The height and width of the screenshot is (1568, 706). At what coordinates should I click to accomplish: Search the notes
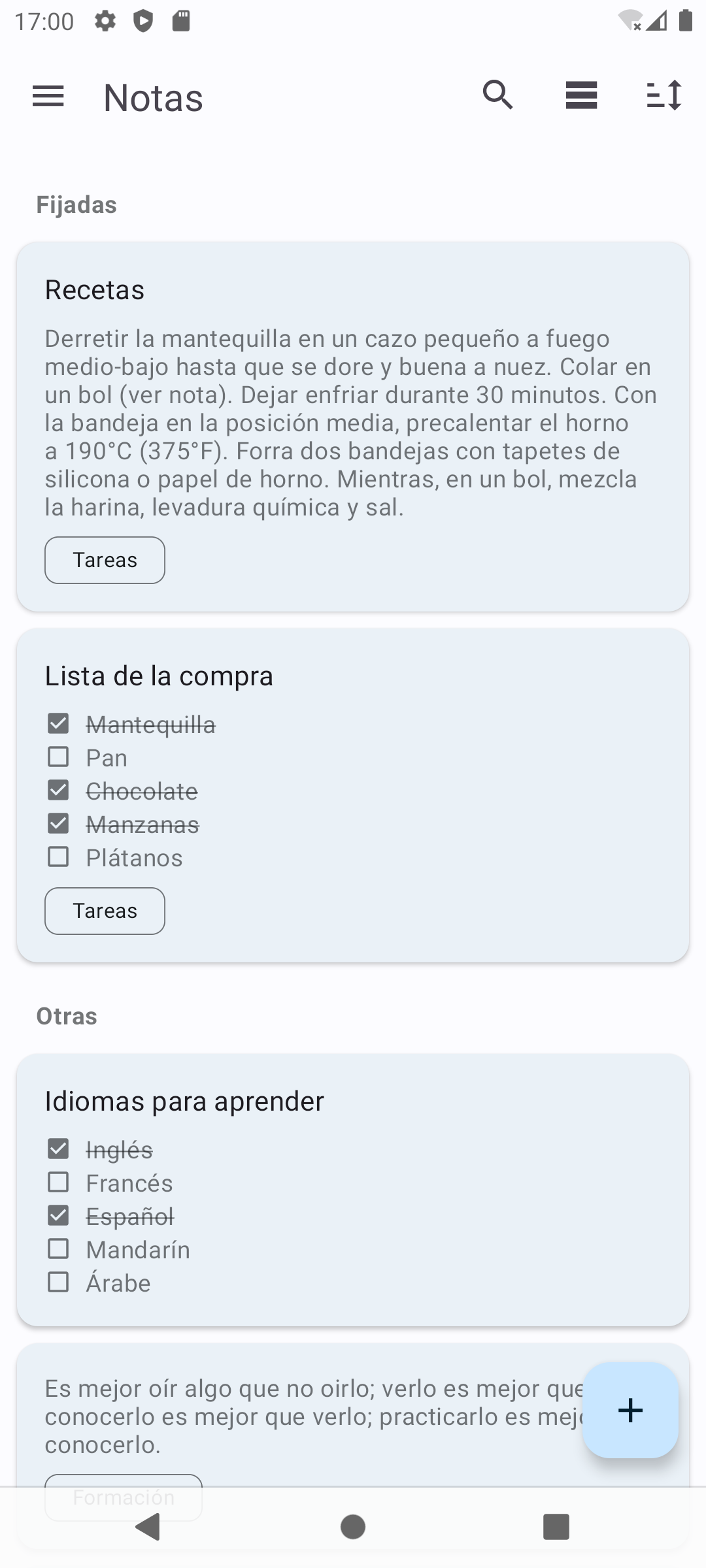498,96
